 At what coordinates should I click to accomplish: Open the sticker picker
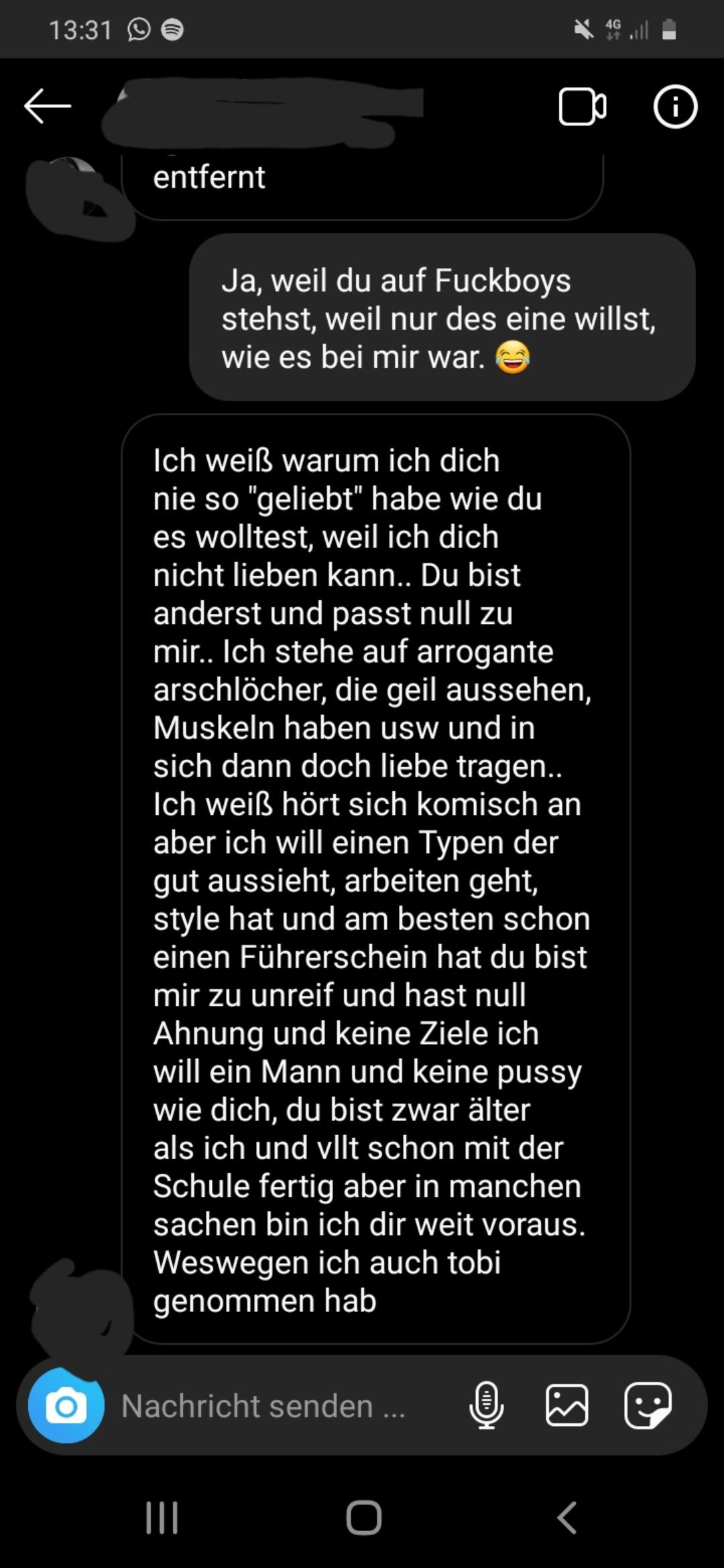pyautogui.click(x=648, y=1406)
